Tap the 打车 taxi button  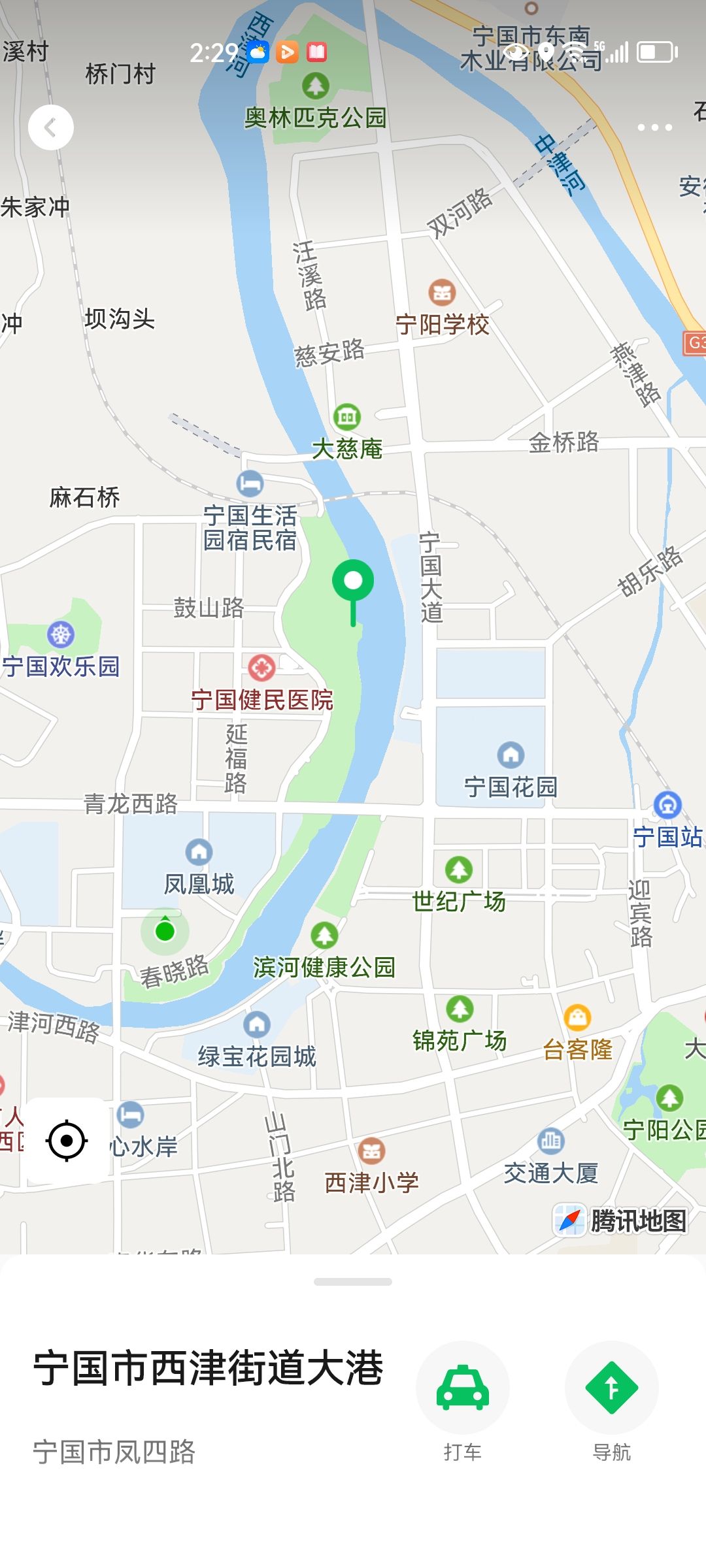pos(462,1388)
